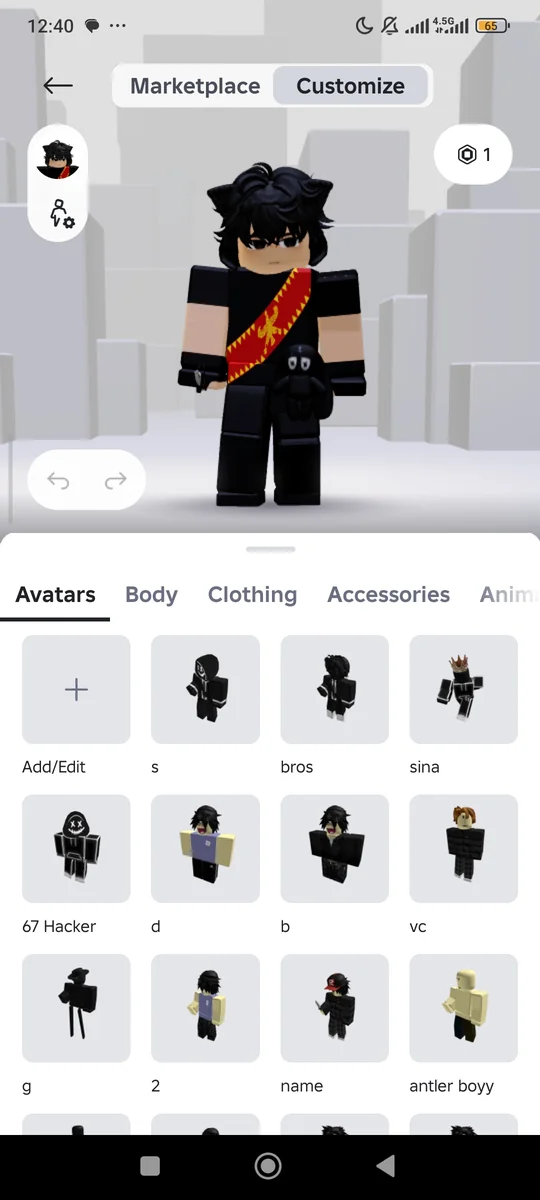Redo the avatar change
The width and height of the screenshot is (540, 1200).
(x=116, y=481)
